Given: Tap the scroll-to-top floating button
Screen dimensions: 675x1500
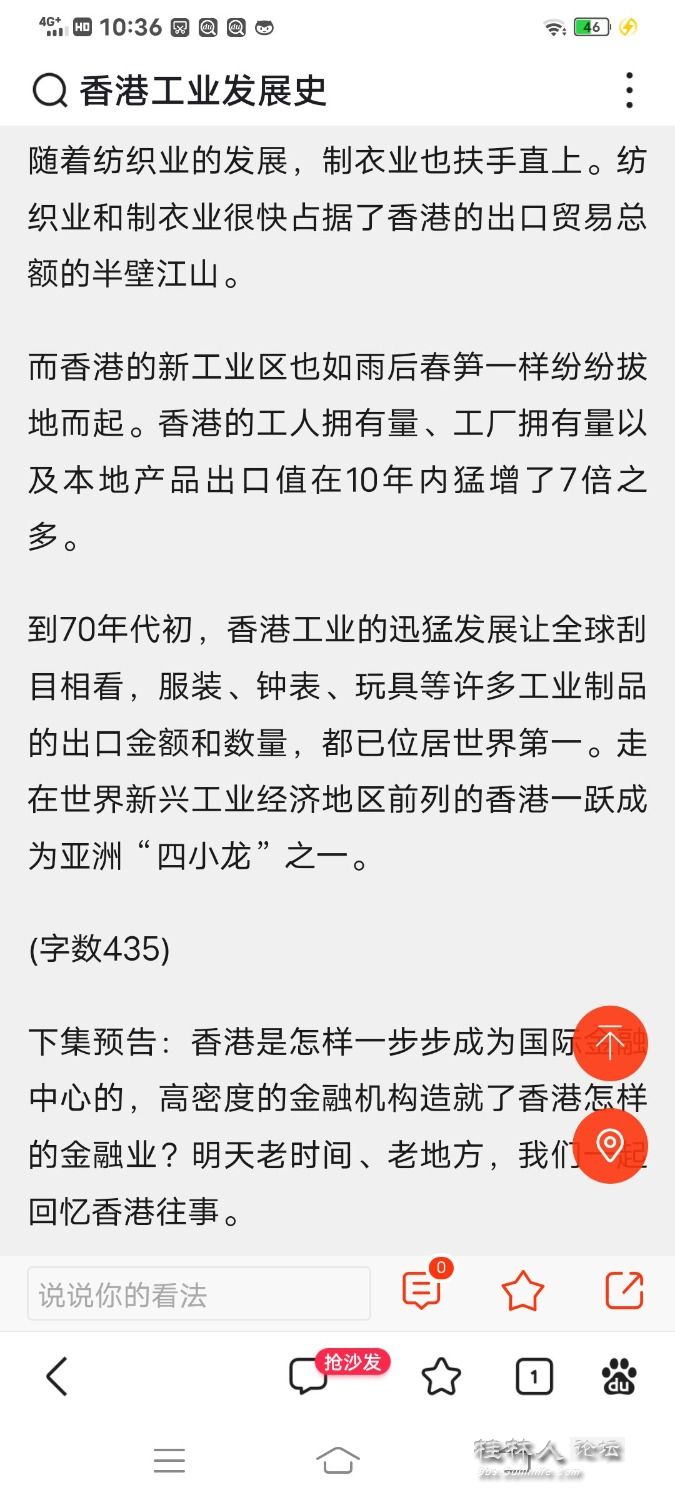Looking at the screenshot, I should 609,1043.
